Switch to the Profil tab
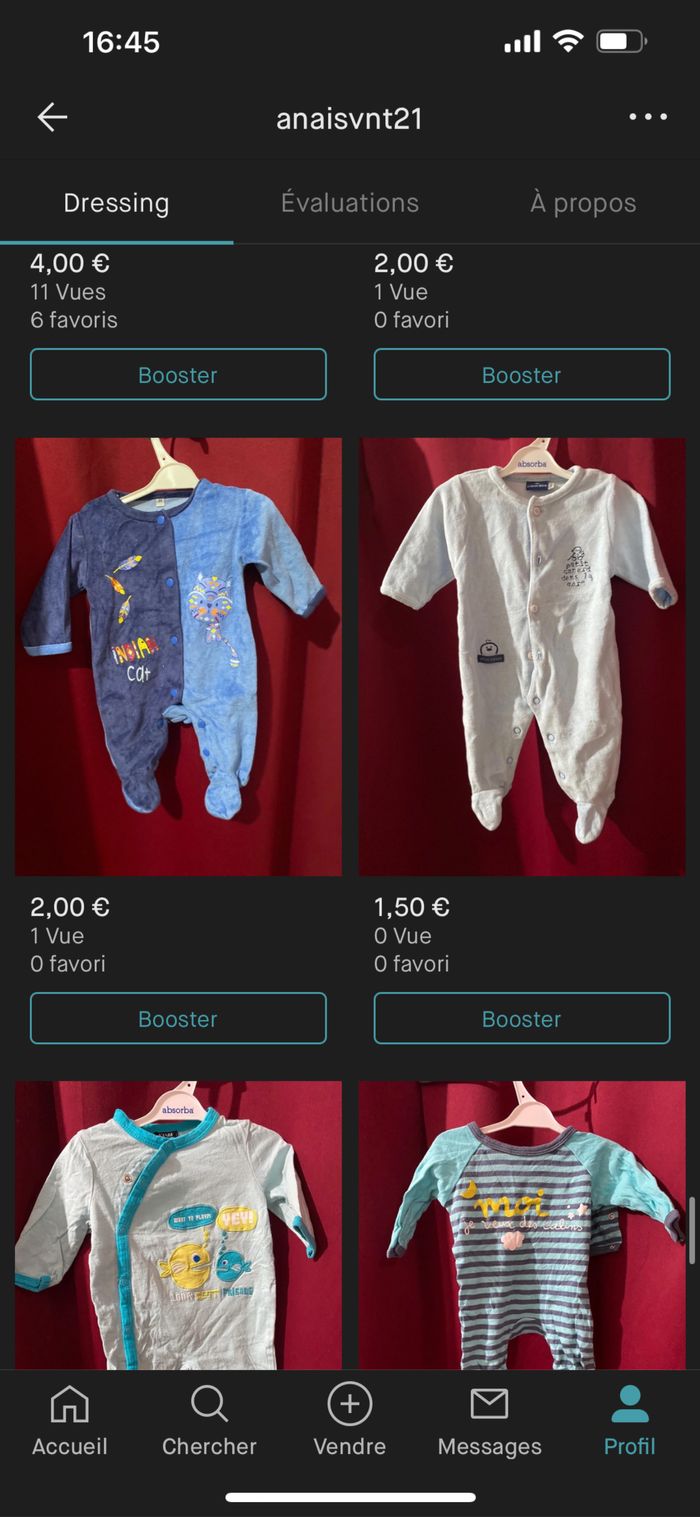 point(630,1420)
